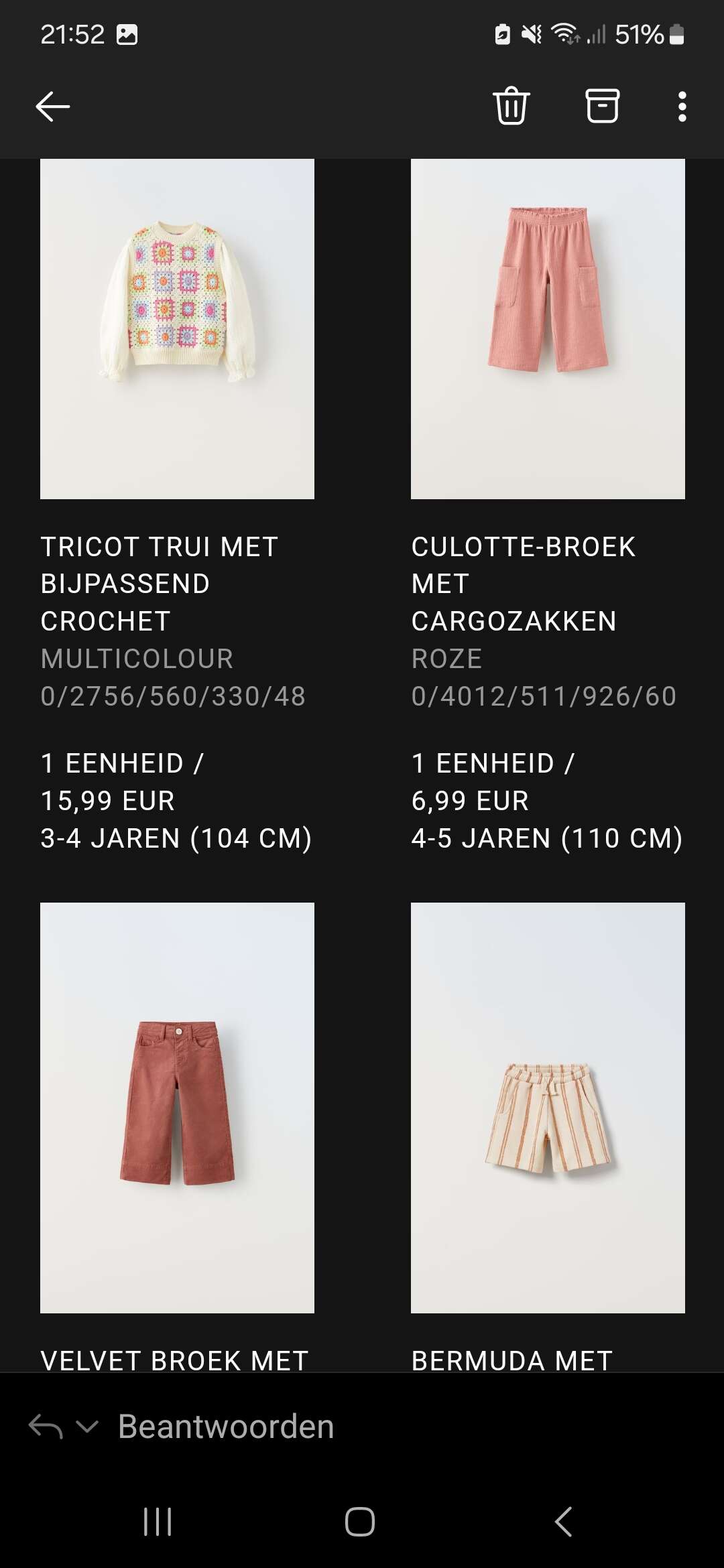Go to the home screen
Viewport: 724px width, 1568px height.
(360, 1522)
